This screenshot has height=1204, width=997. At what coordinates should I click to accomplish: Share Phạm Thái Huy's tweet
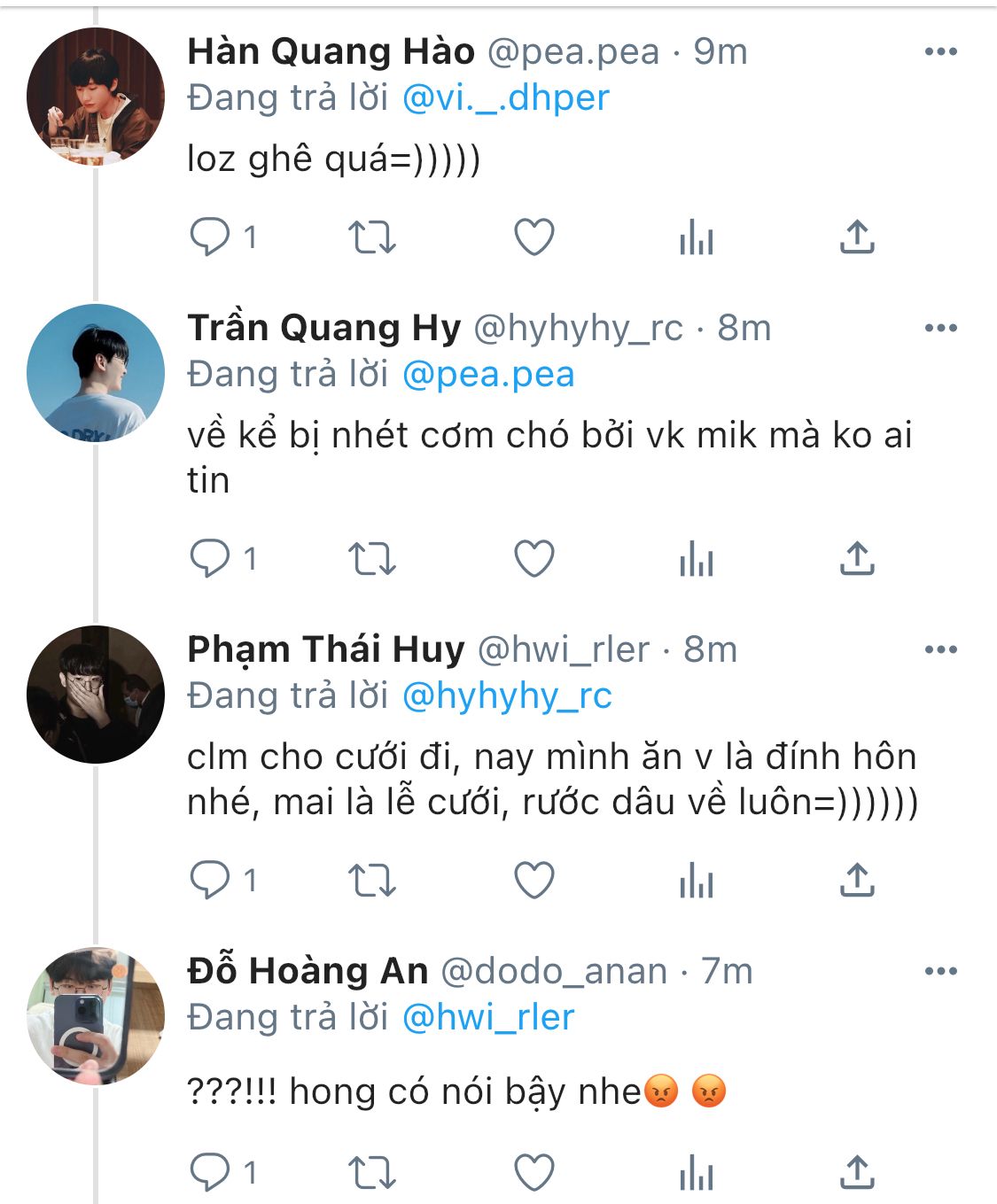pos(857,880)
